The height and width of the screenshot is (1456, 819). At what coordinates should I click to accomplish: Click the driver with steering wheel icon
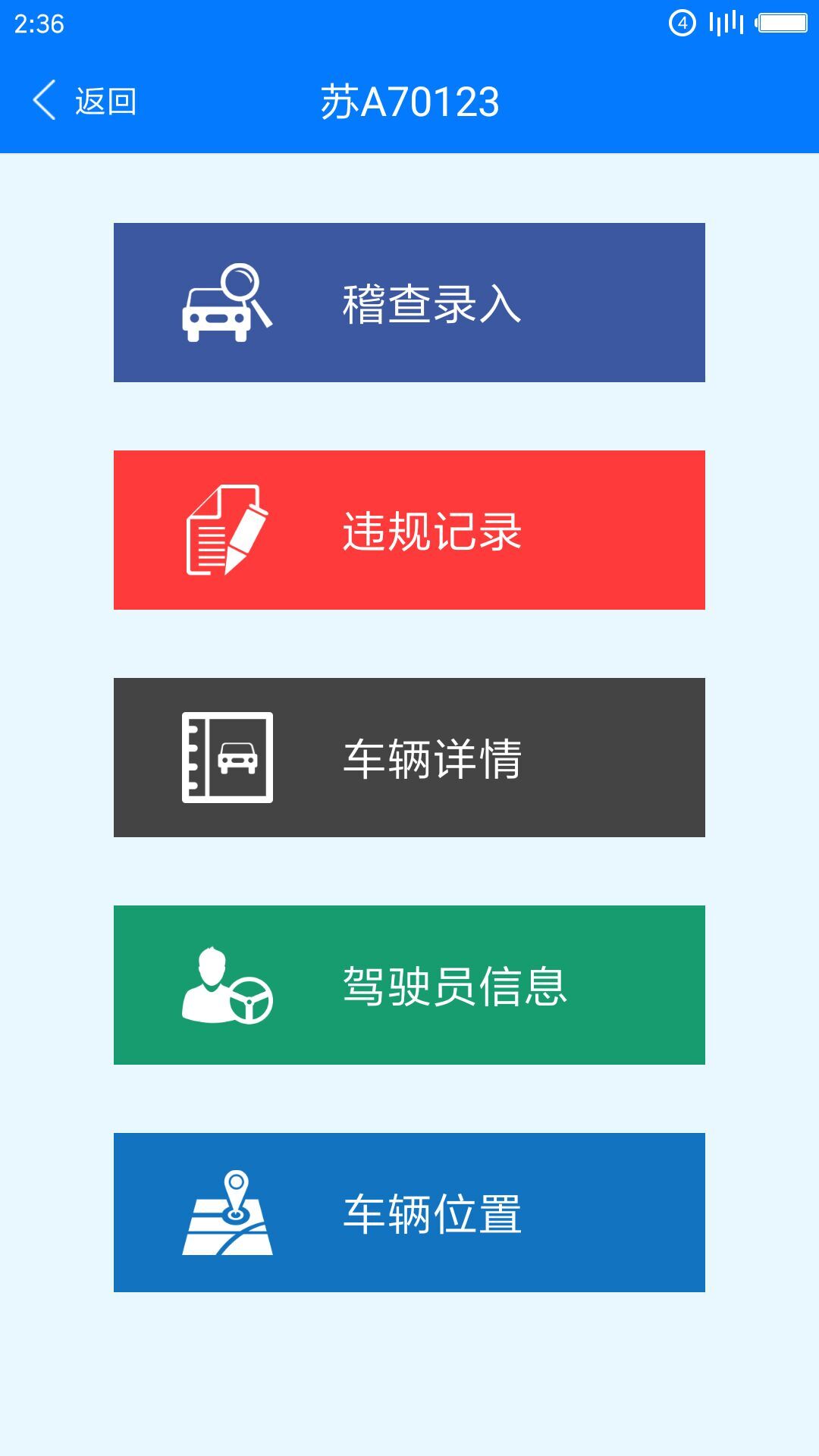(x=226, y=984)
